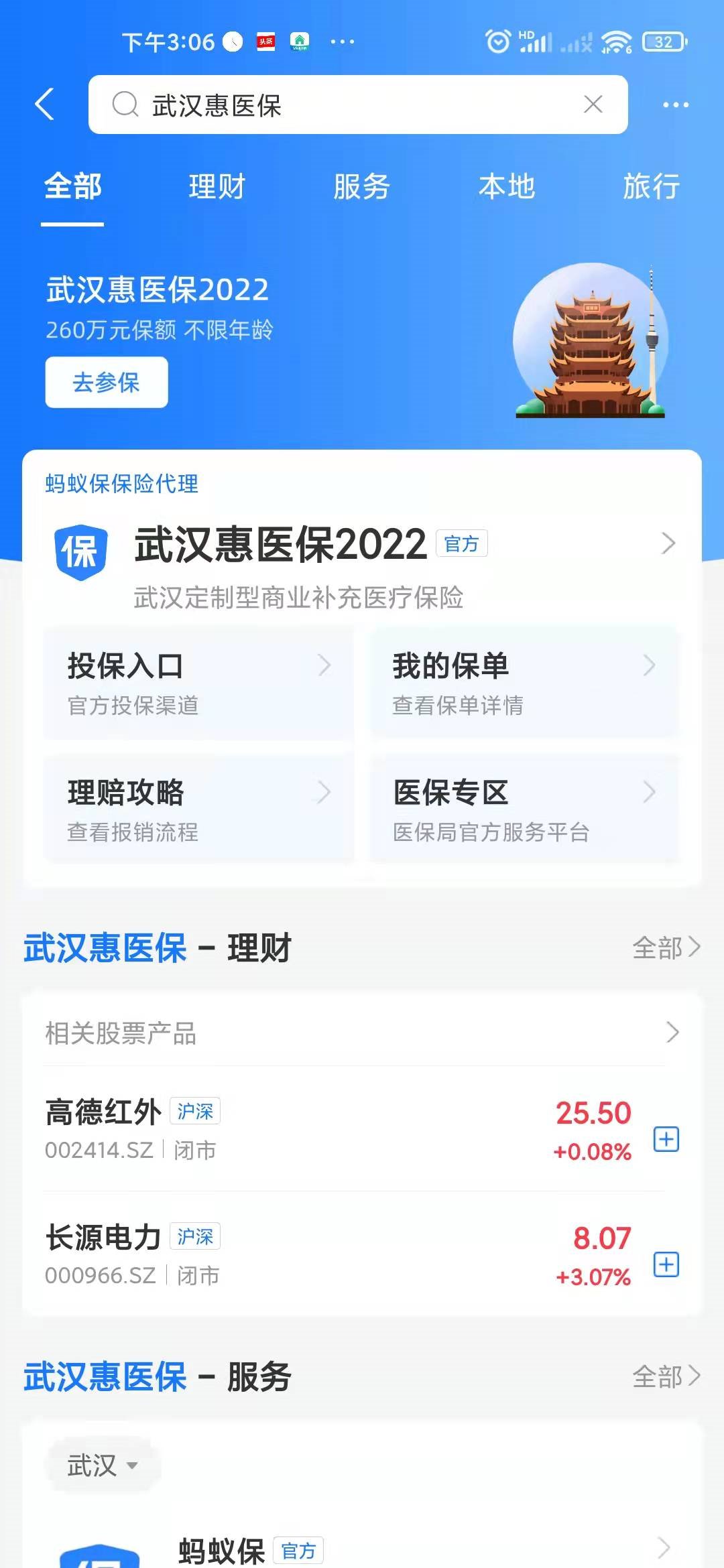724x1568 pixels.
Task: Switch to the 服务 tab
Action: click(x=362, y=186)
